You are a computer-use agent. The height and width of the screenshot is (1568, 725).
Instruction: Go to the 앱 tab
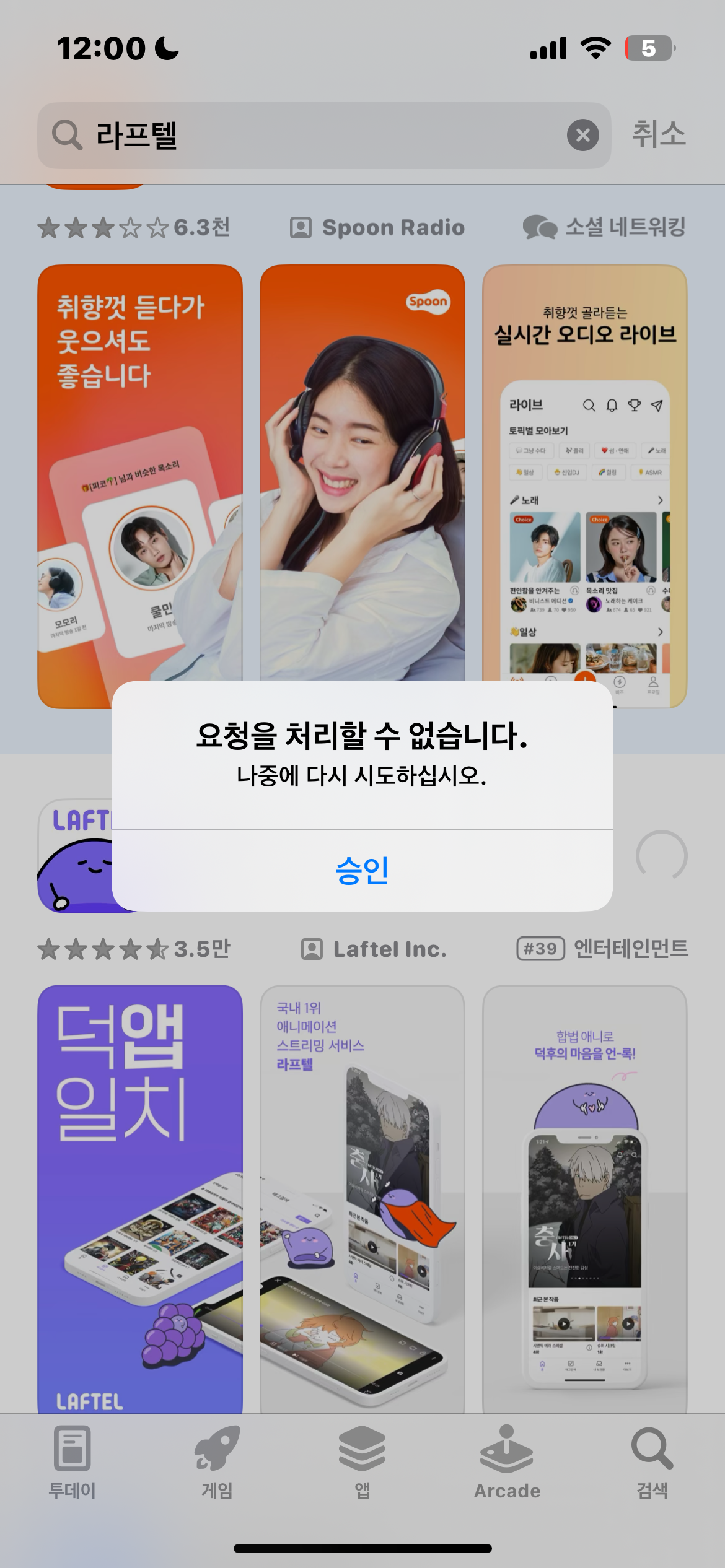[362, 1462]
